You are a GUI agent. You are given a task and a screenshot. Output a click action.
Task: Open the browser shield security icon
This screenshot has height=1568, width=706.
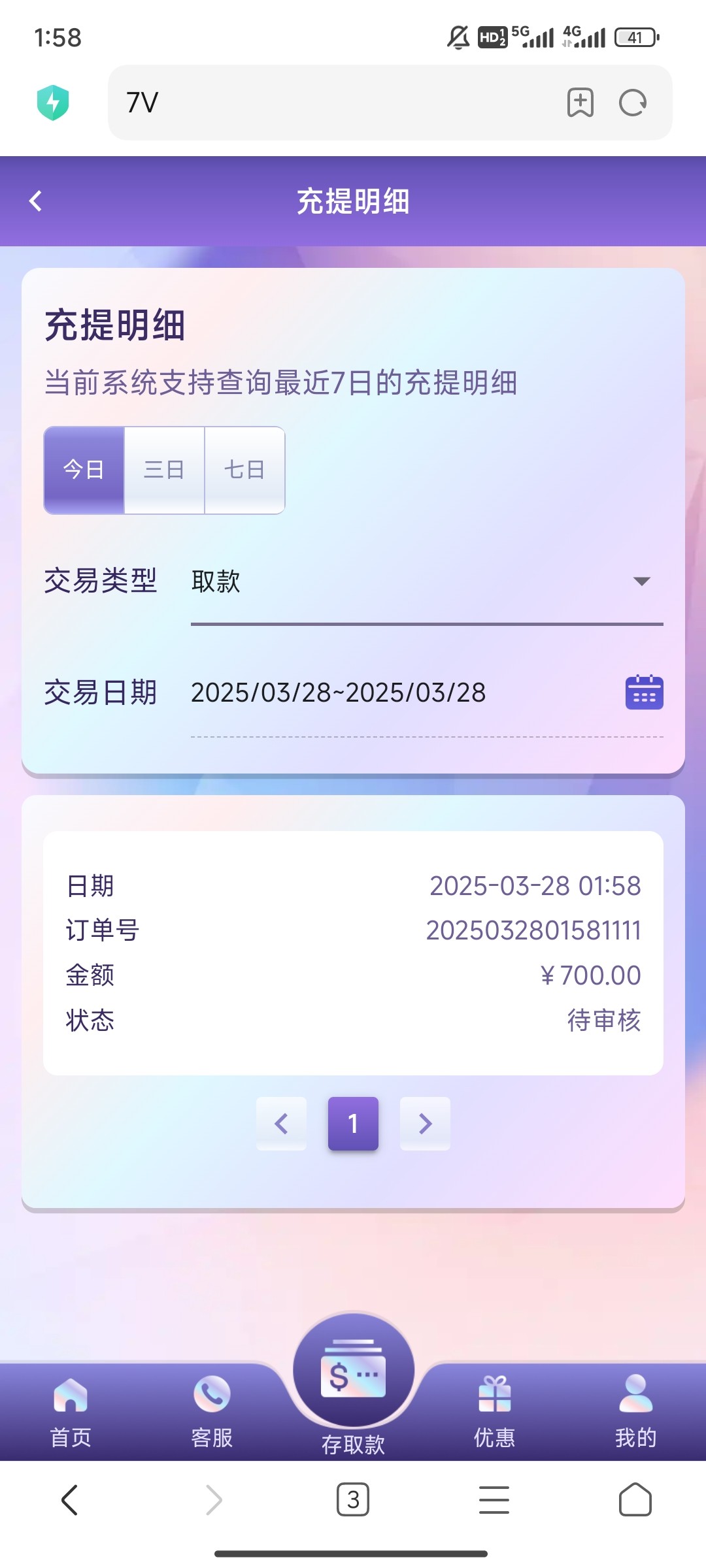53,103
